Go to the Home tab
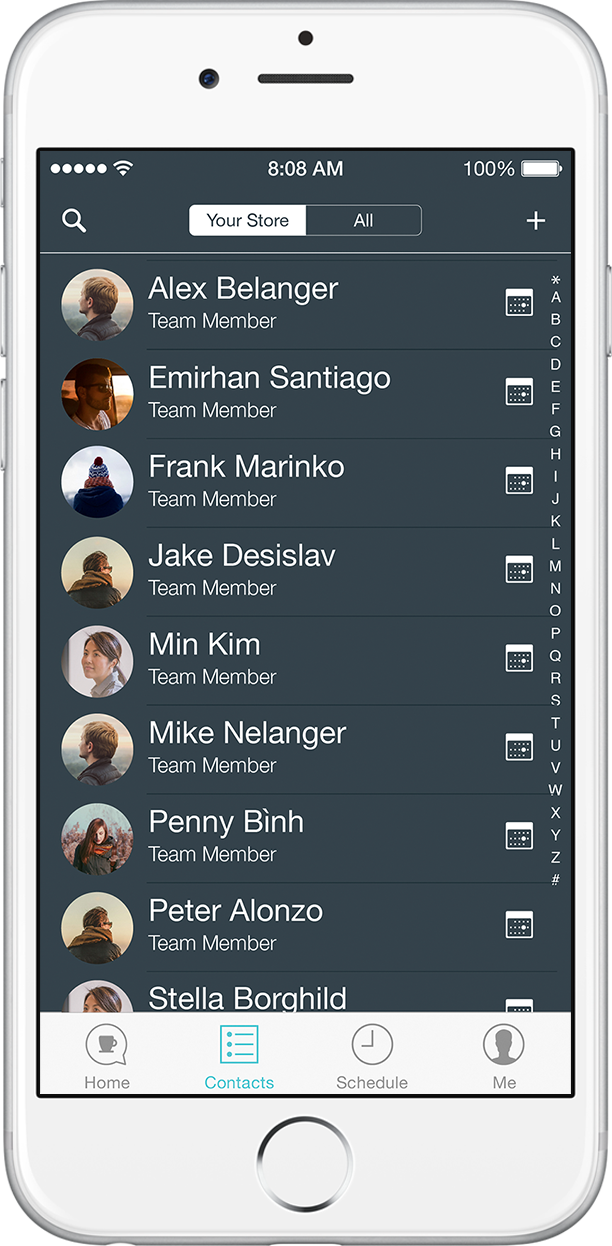This screenshot has height=1246, width=612. tap(107, 1056)
